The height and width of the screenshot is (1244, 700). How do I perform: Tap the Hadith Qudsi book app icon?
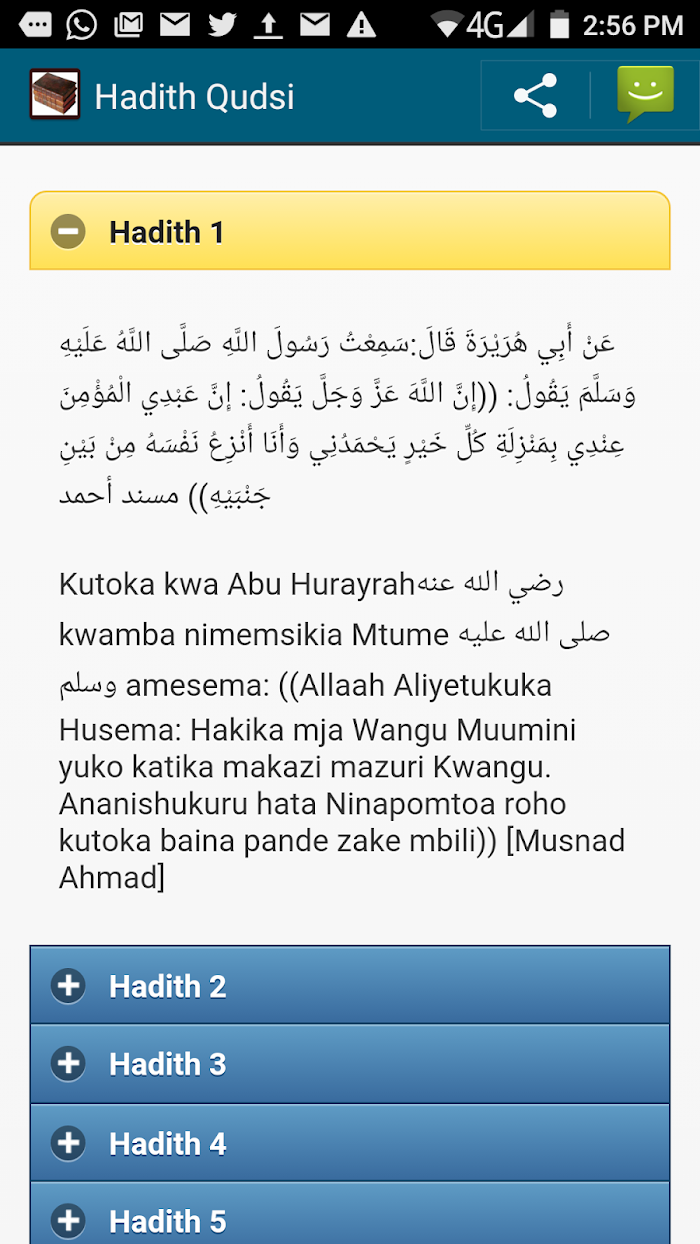coord(55,95)
